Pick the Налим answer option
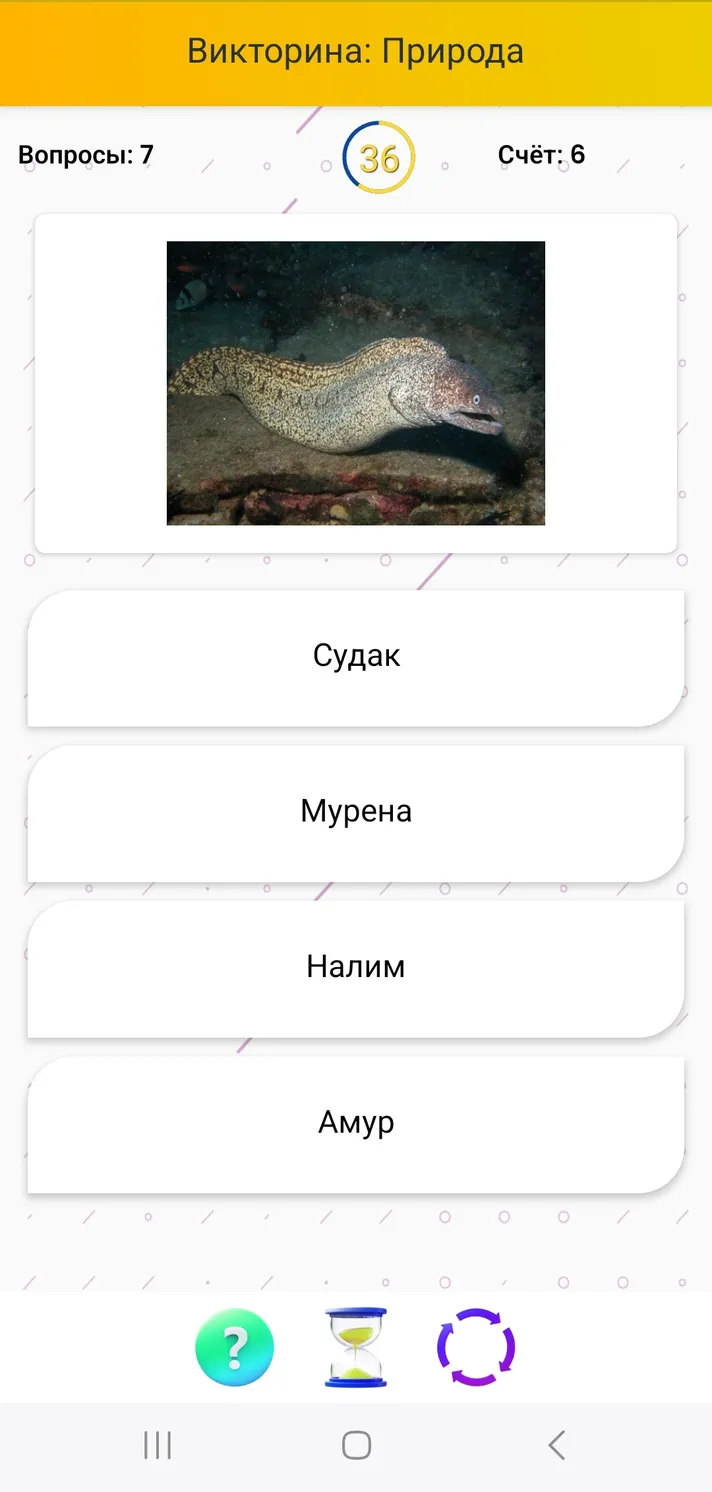The width and height of the screenshot is (712, 1492). pos(356,969)
